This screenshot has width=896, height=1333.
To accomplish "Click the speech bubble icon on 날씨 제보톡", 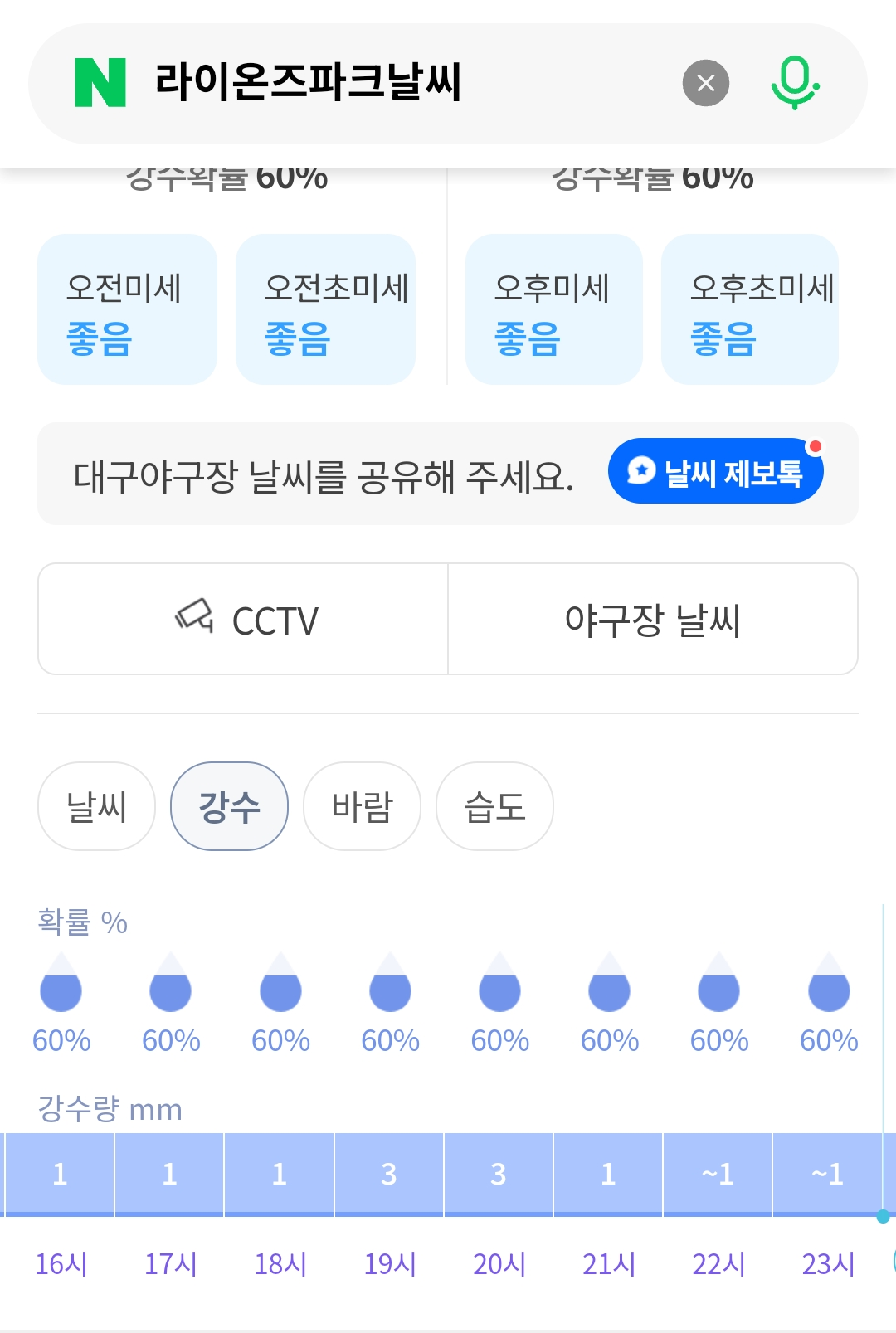I will point(640,471).
